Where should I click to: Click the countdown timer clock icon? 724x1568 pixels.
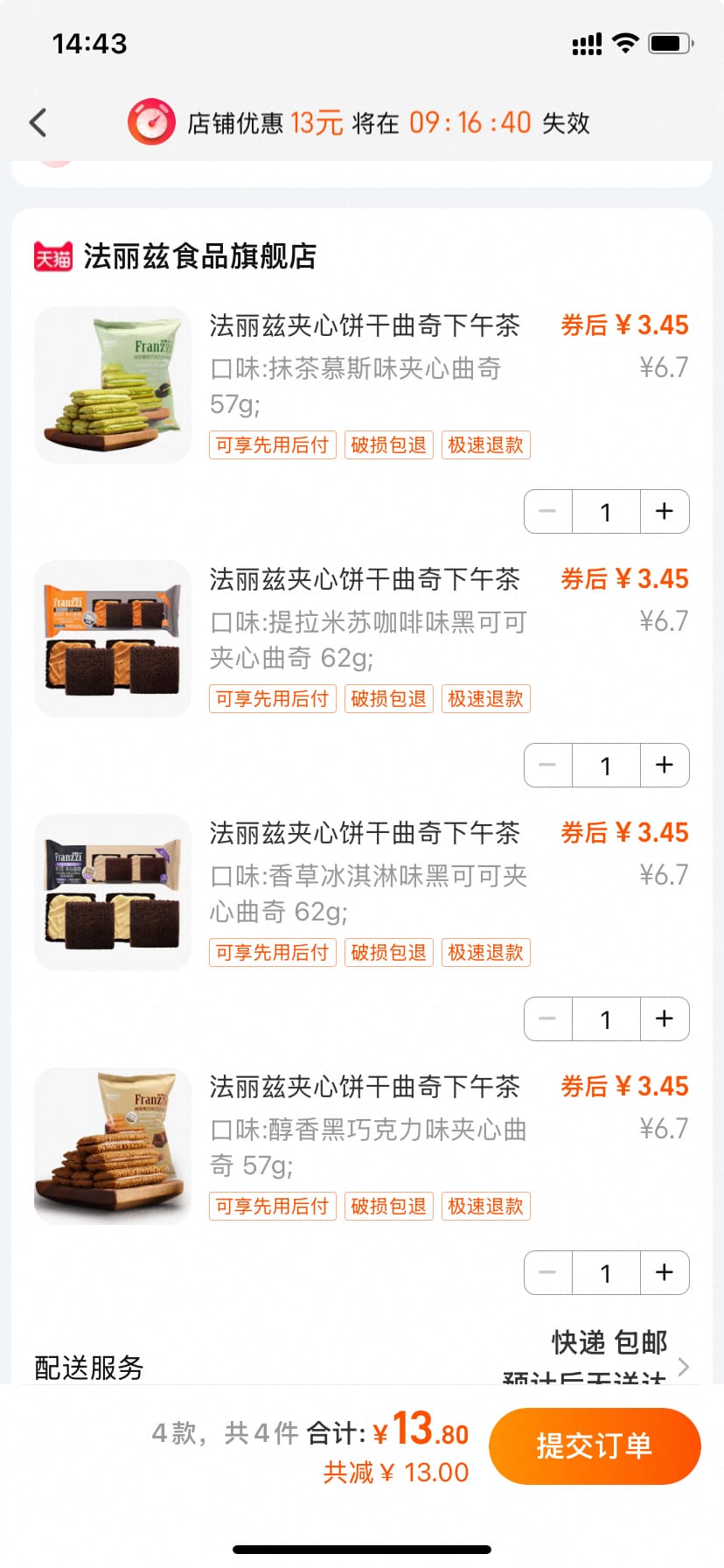pos(150,122)
